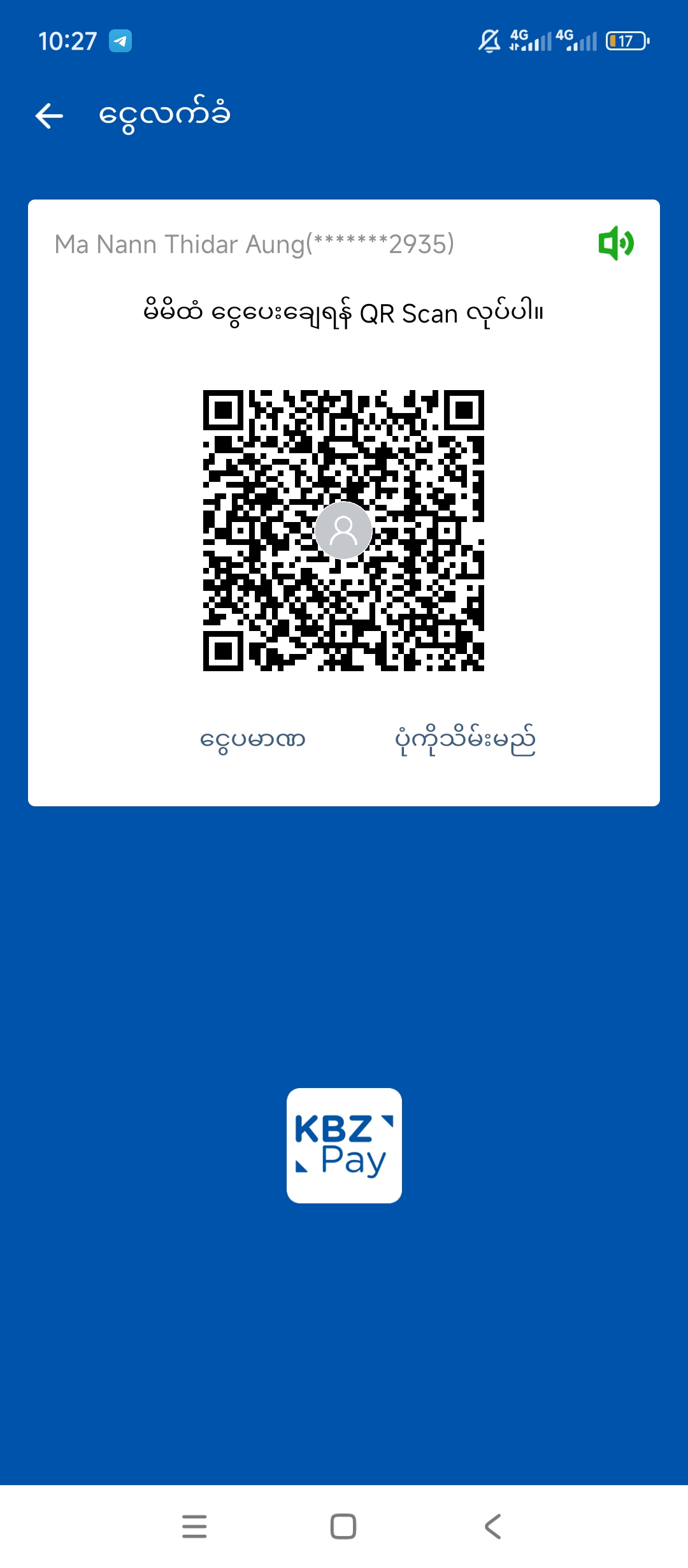Screen dimensions: 688x1568
Task: Tap ငွေပမာဏ to set amount
Action: click(x=252, y=740)
